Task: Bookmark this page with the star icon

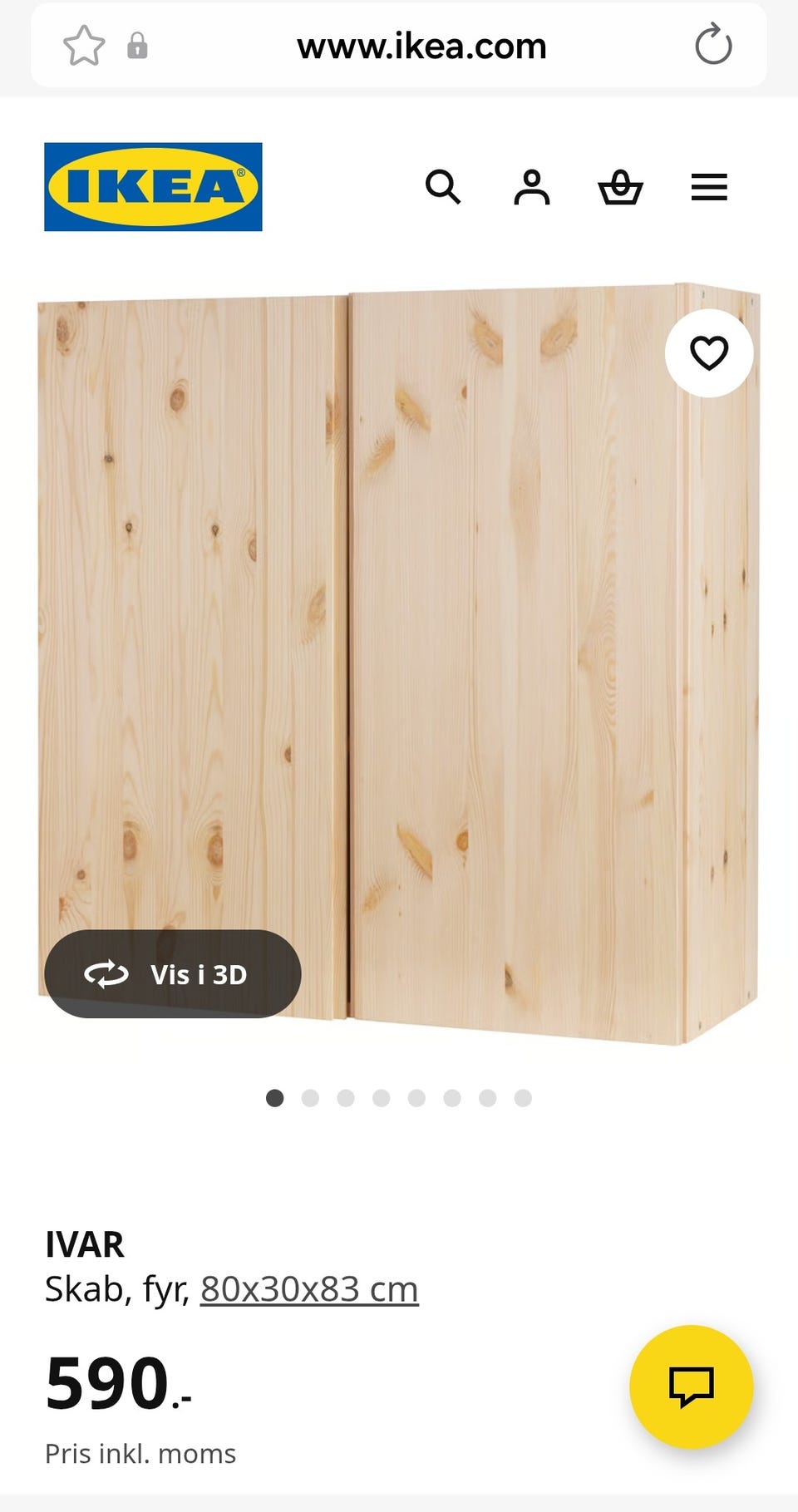Action: (x=84, y=46)
